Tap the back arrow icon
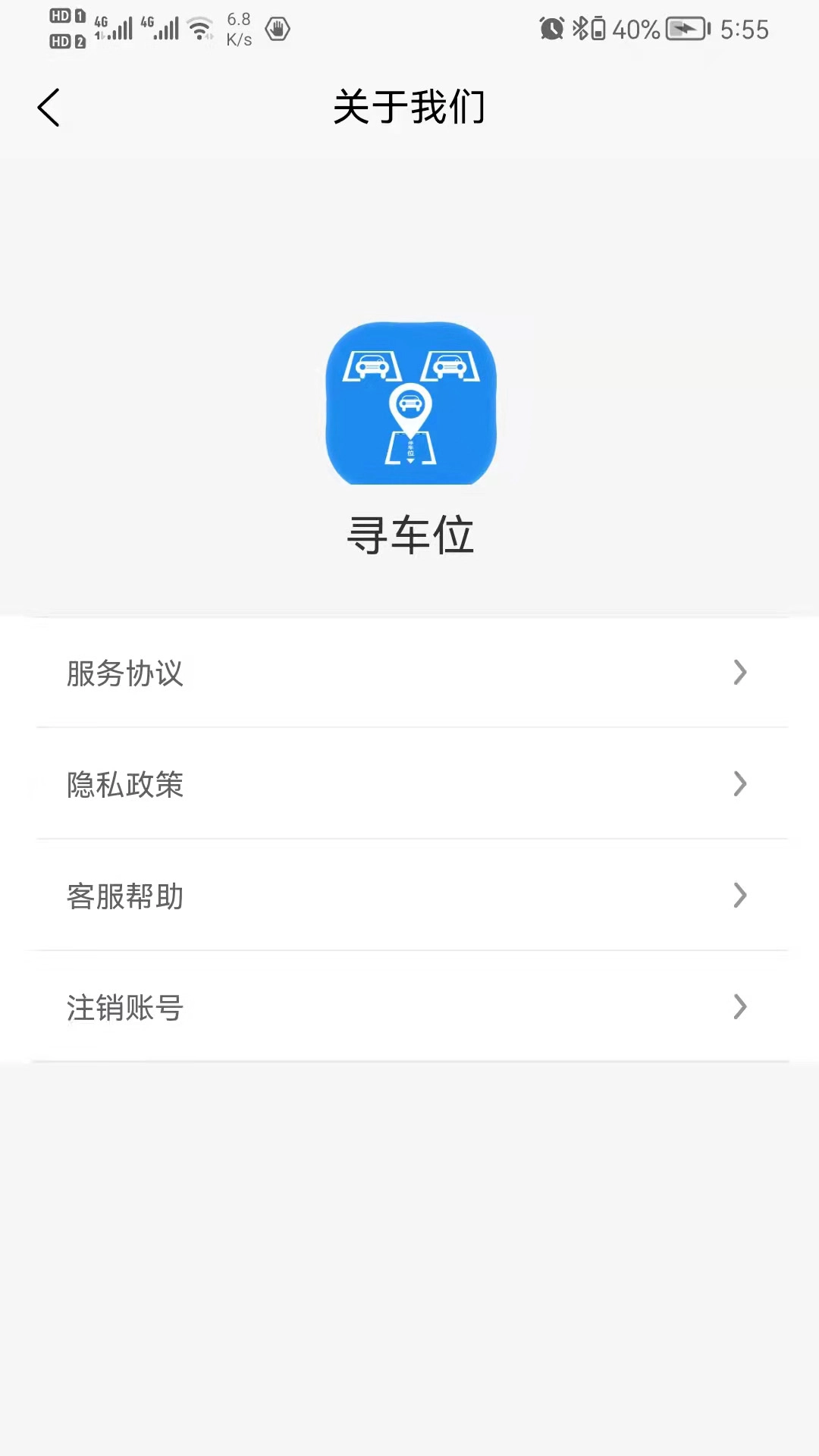The image size is (819, 1456). point(49,107)
